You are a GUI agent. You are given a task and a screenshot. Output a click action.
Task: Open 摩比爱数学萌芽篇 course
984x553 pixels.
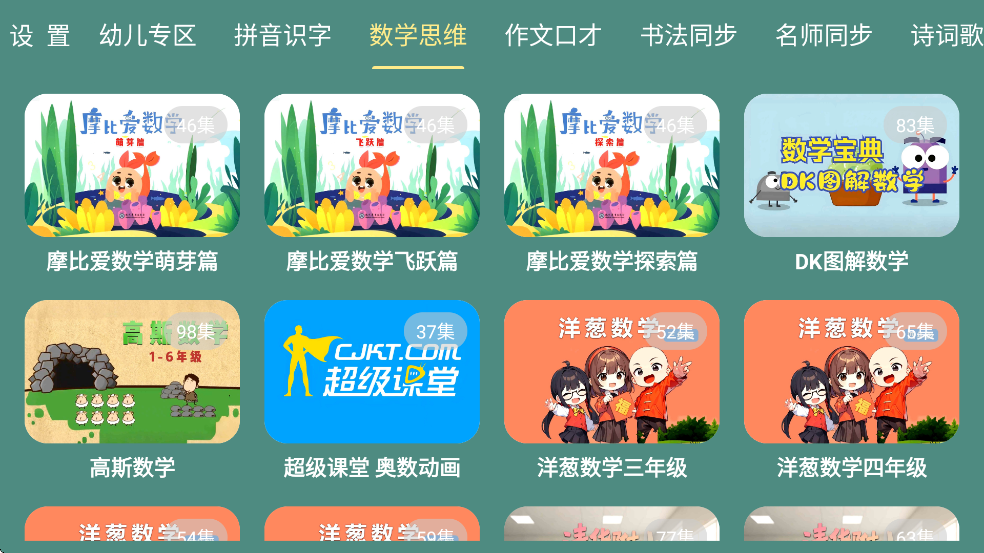132,166
